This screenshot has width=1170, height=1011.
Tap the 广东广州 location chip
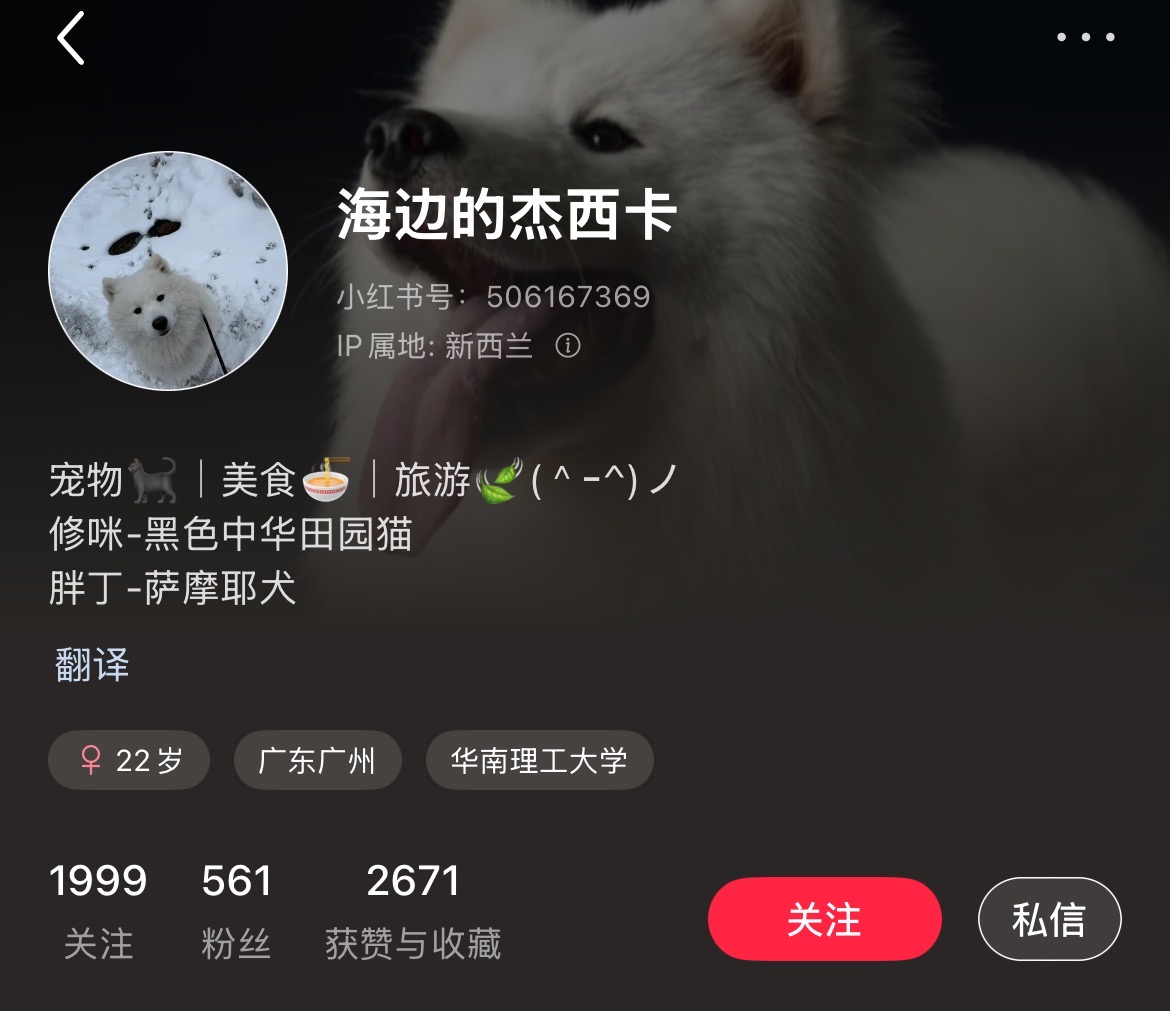pyautogui.click(x=317, y=761)
